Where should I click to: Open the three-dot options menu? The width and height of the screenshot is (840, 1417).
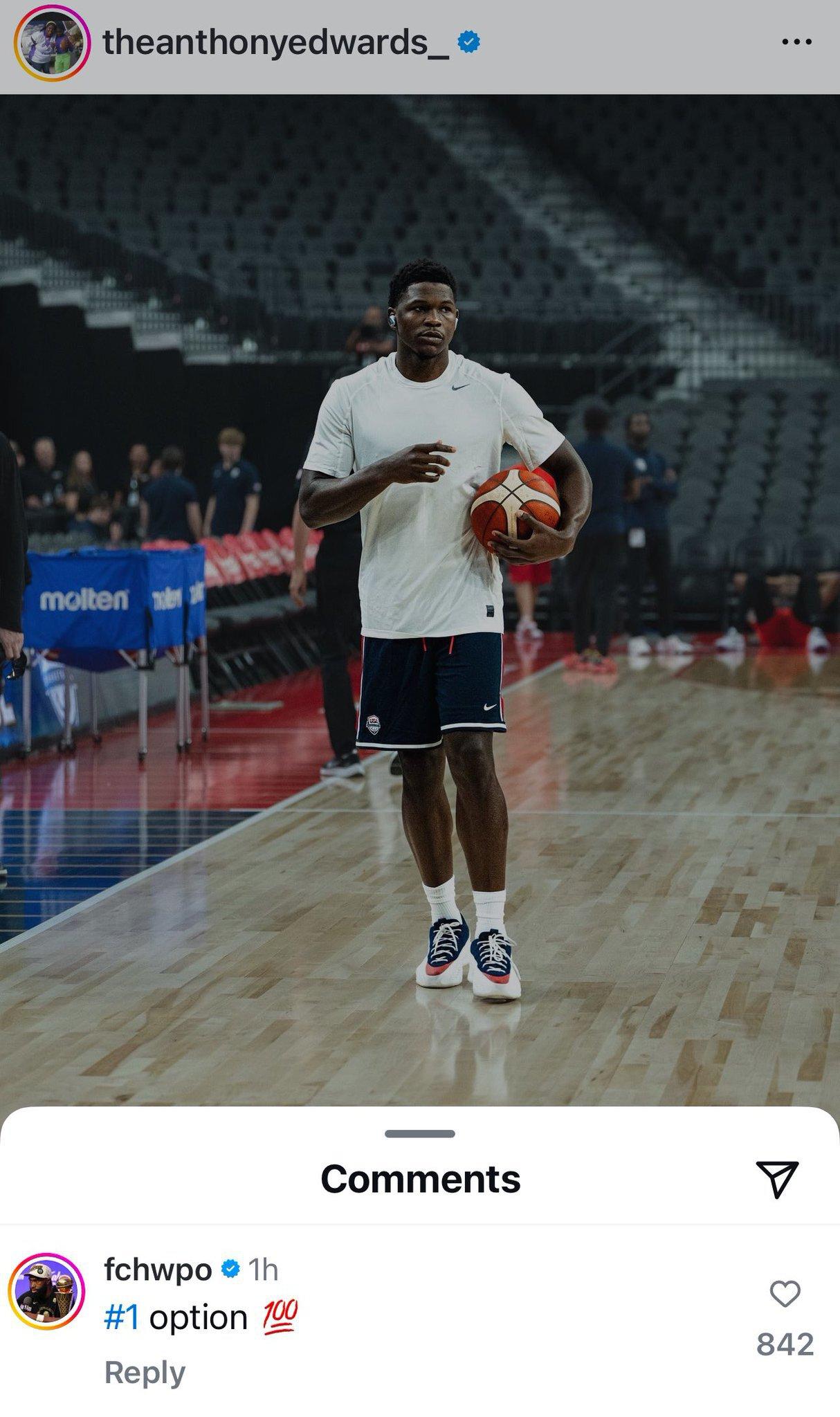[x=796, y=43]
